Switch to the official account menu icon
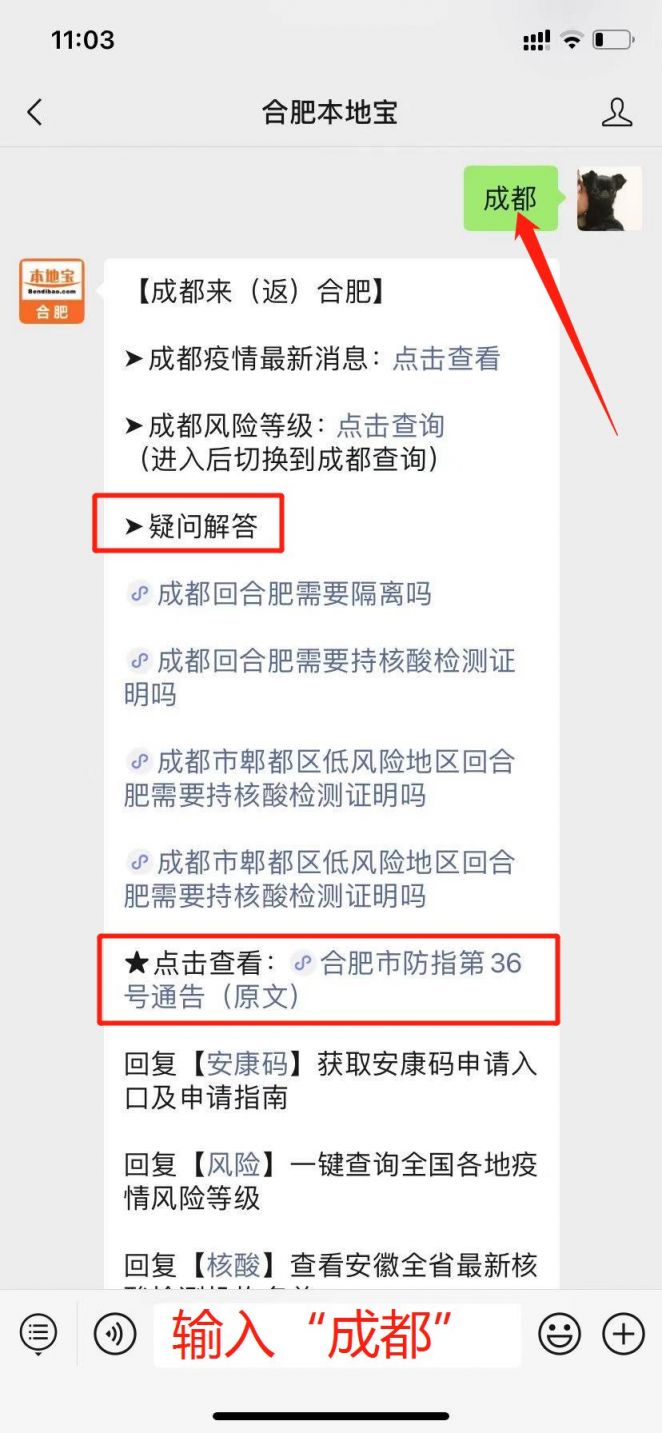 (x=38, y=1333)
